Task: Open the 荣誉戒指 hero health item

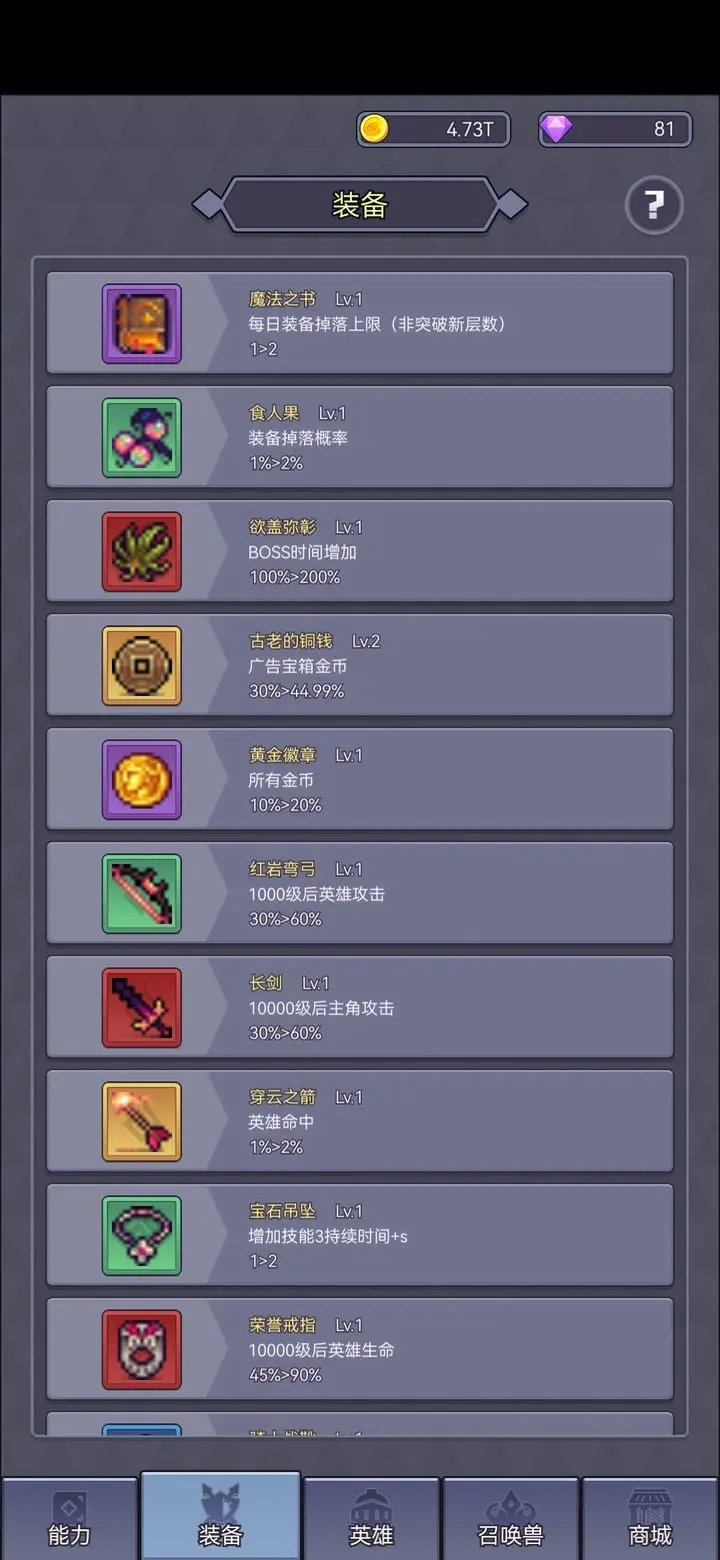Action: click(x=360, y=1349)
